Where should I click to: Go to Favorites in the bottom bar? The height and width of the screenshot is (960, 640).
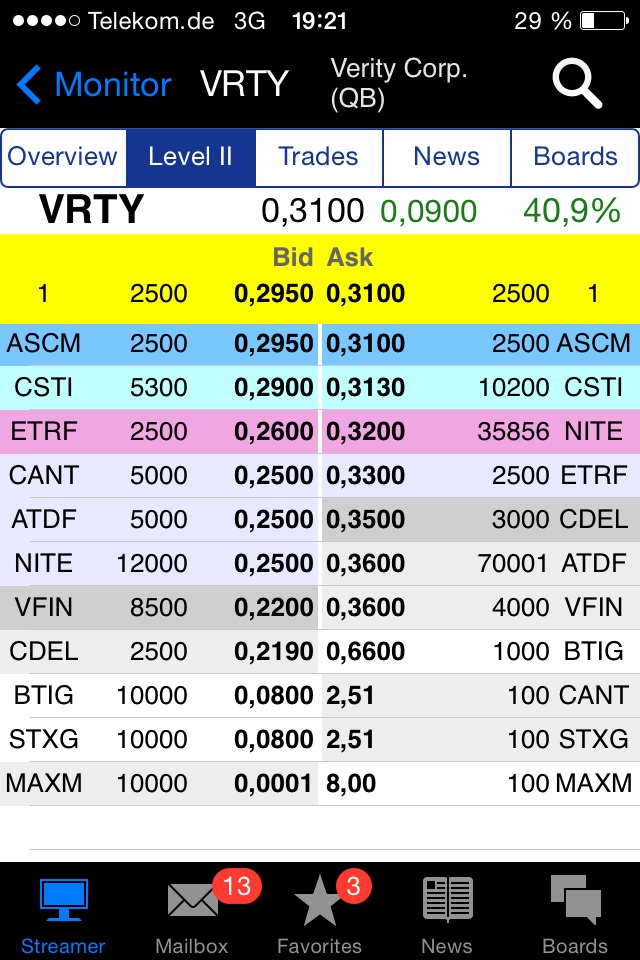319,912
